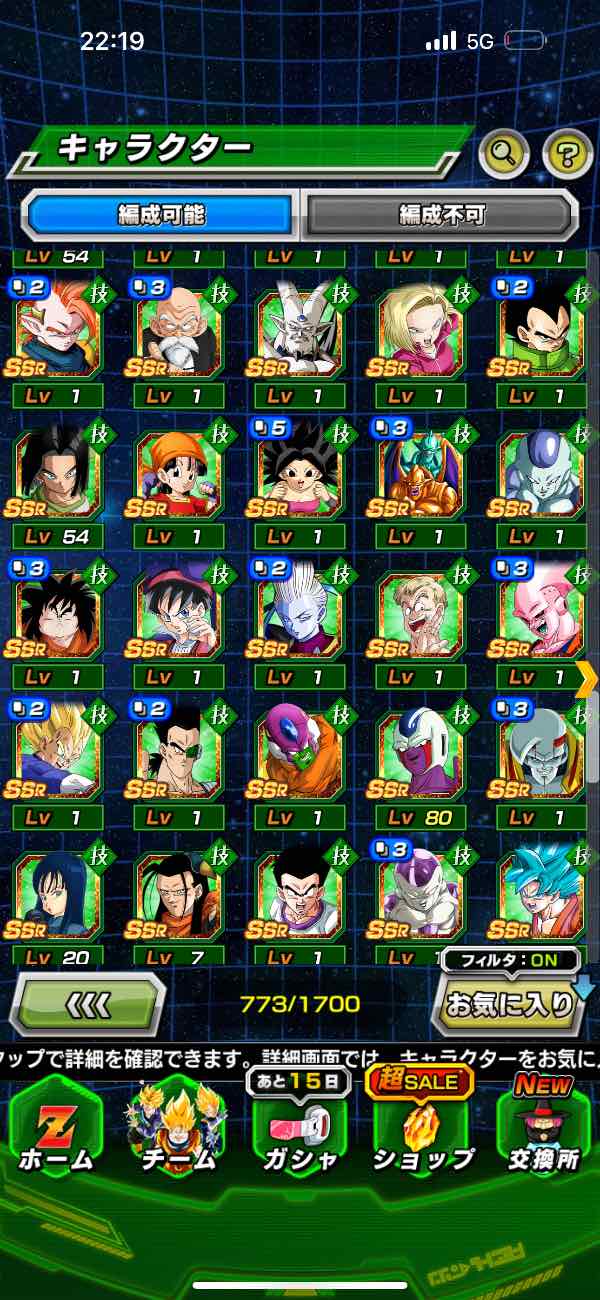Viewport: 600px width, 1300px height.
Task: Open the Whis character card
Action: click(x=299, y=610)
